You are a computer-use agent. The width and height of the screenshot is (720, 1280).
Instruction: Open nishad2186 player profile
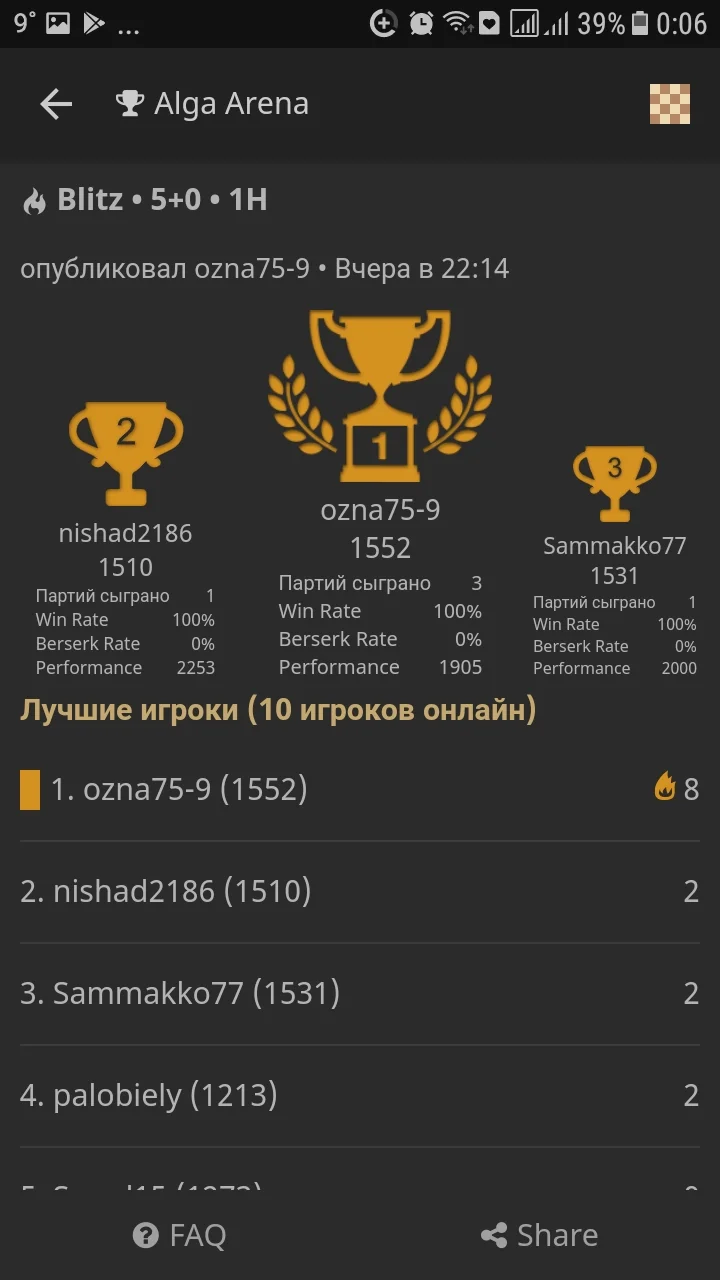[x=124, y=533]
